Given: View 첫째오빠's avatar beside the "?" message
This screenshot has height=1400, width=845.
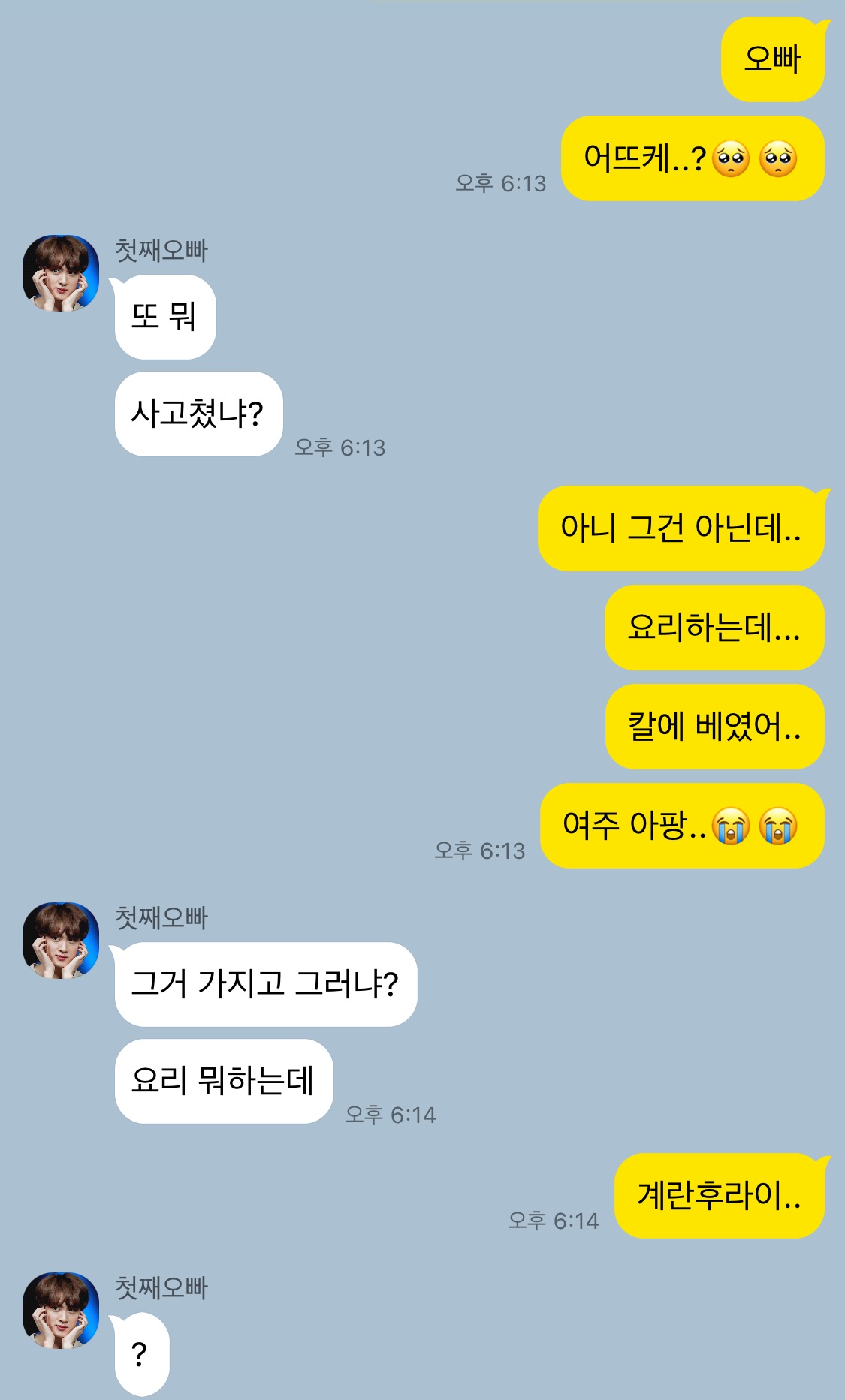Looking at the screenshot, I should [61, 1311].
